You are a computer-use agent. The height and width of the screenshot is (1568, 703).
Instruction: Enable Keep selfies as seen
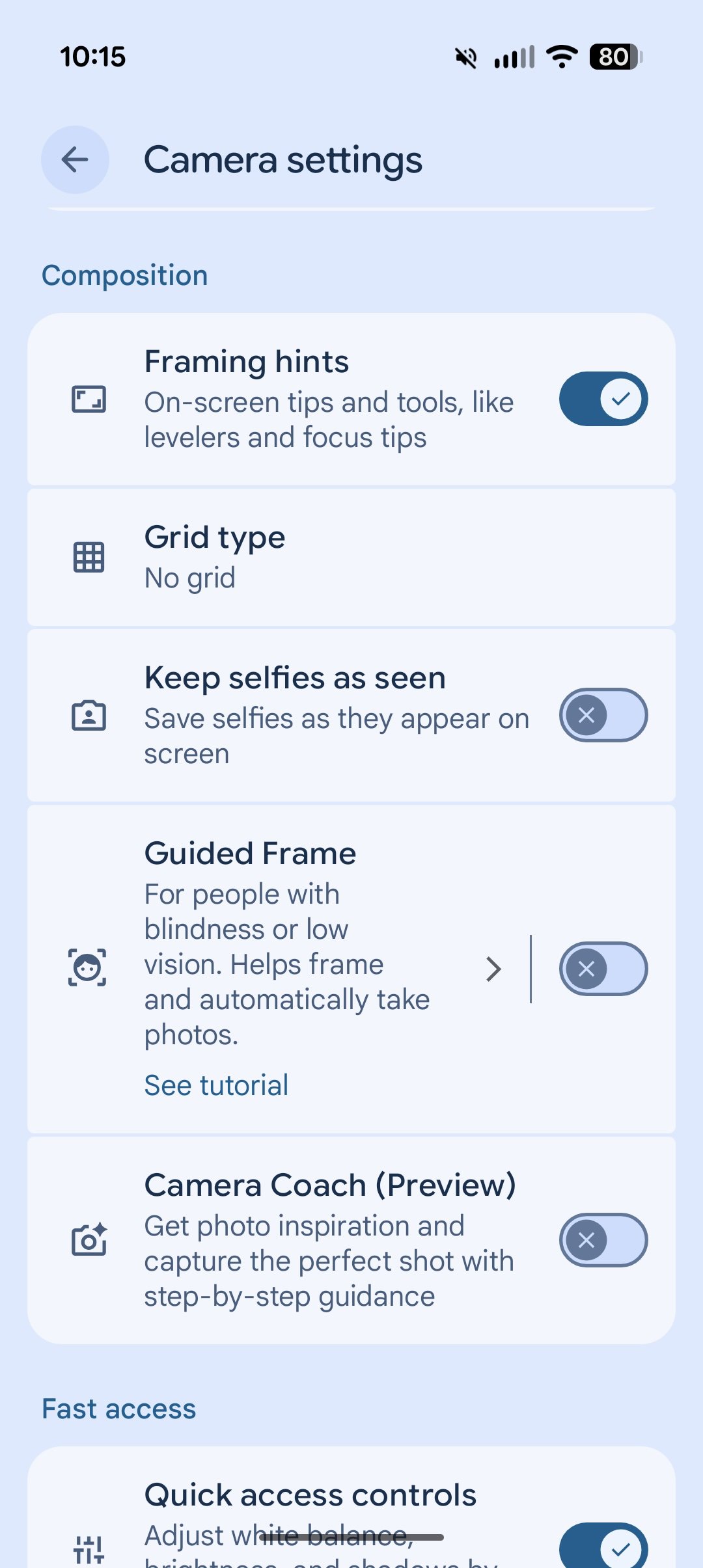point(603,715)
